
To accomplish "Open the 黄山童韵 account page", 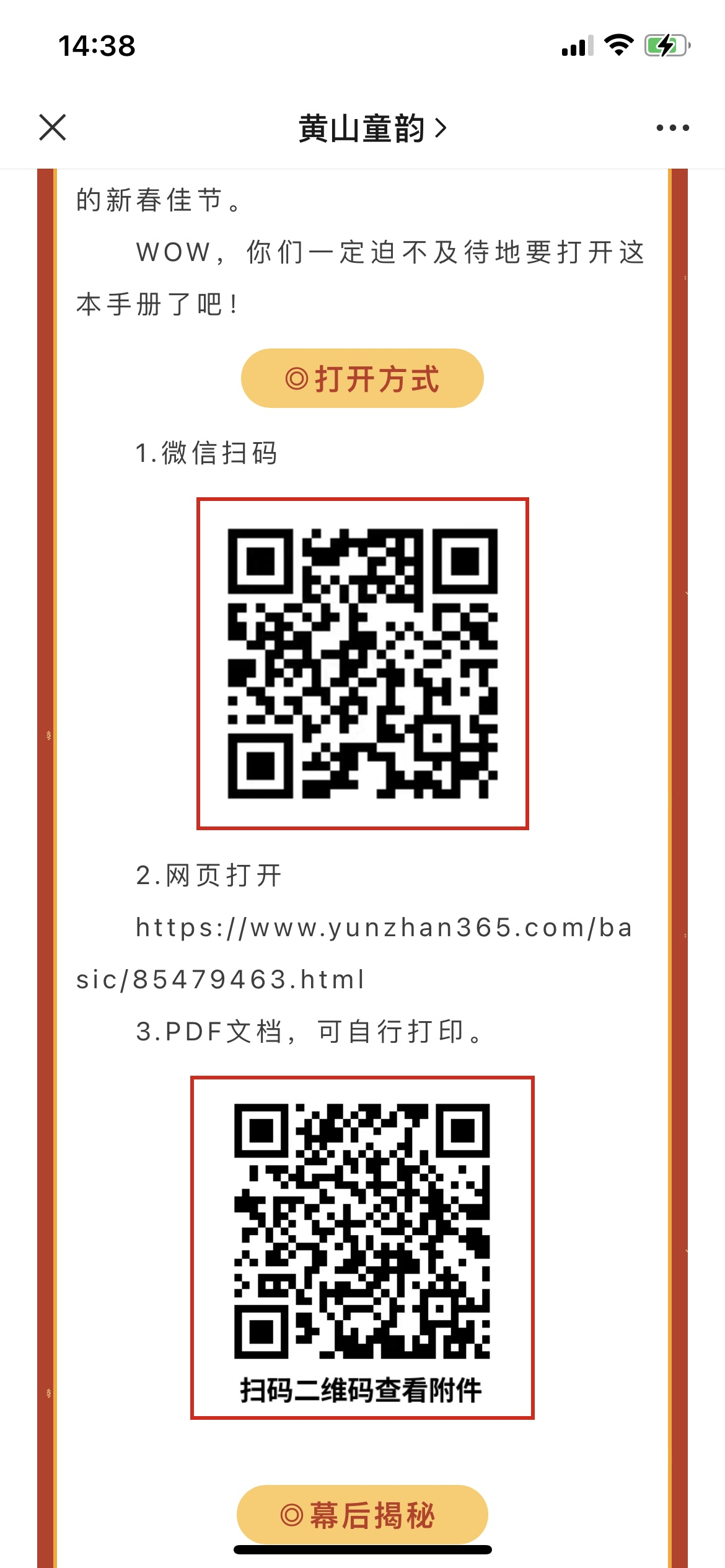I will 371,128.
